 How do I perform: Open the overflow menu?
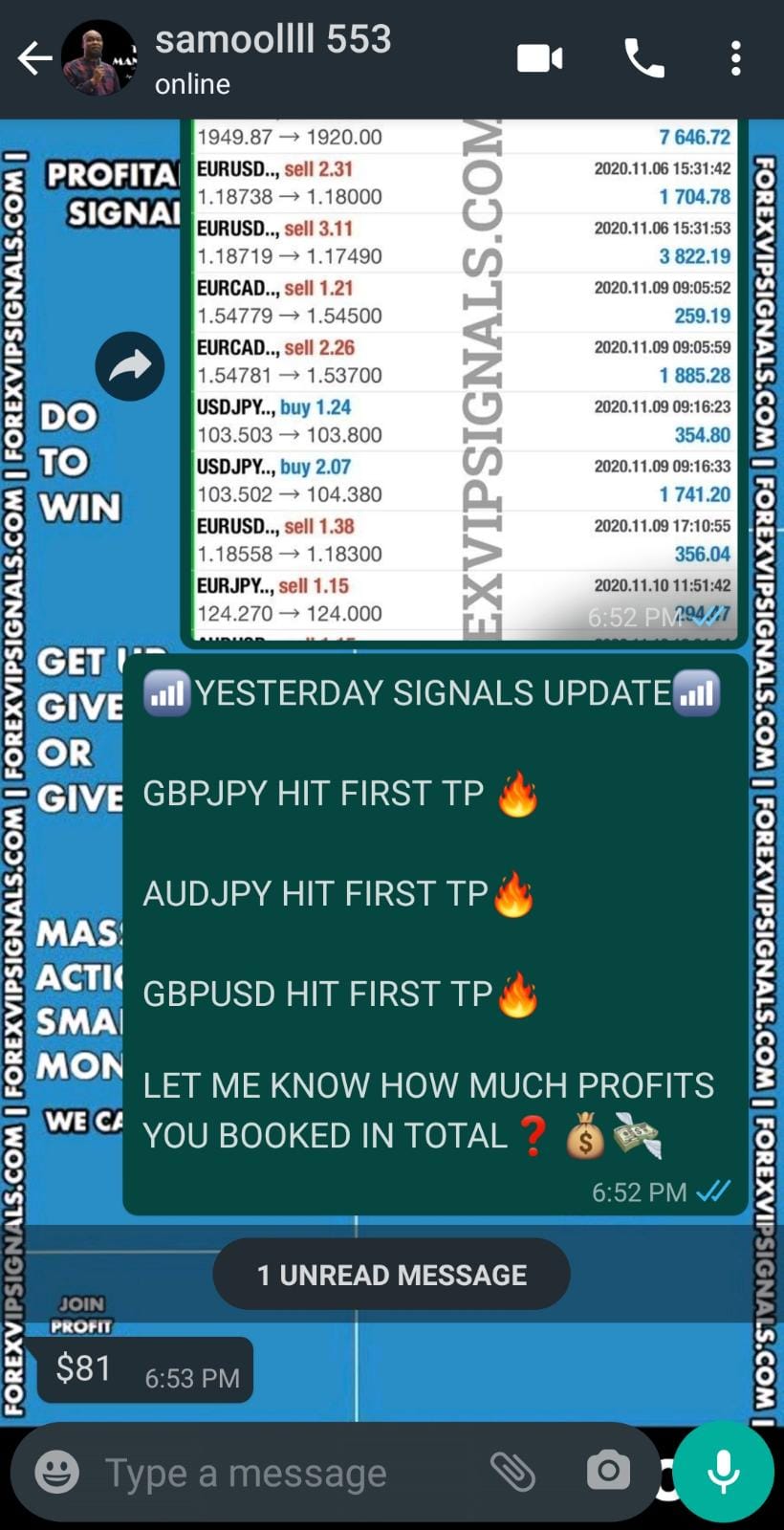pos(735,59)
